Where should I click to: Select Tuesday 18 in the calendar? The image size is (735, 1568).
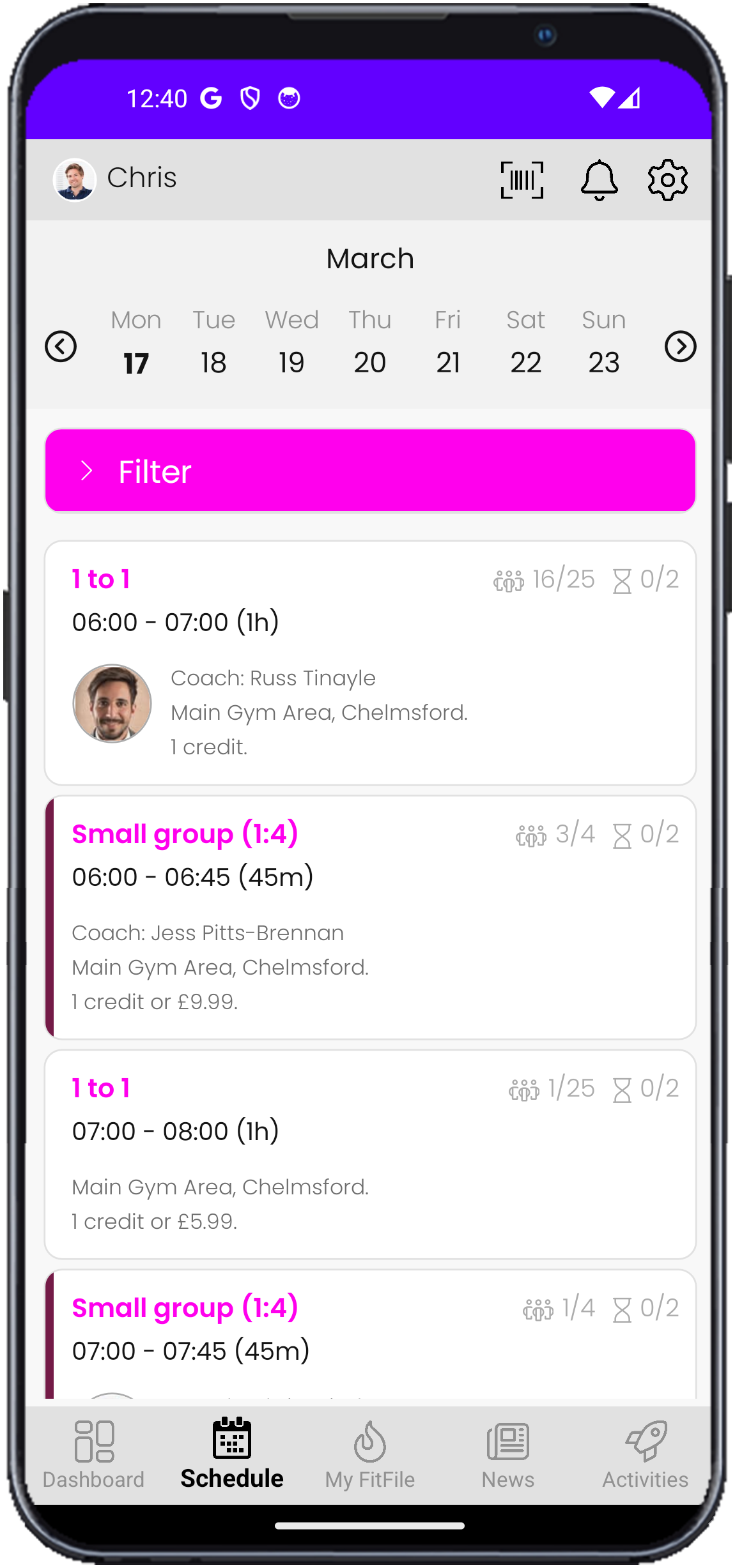(x=213, y=342)
